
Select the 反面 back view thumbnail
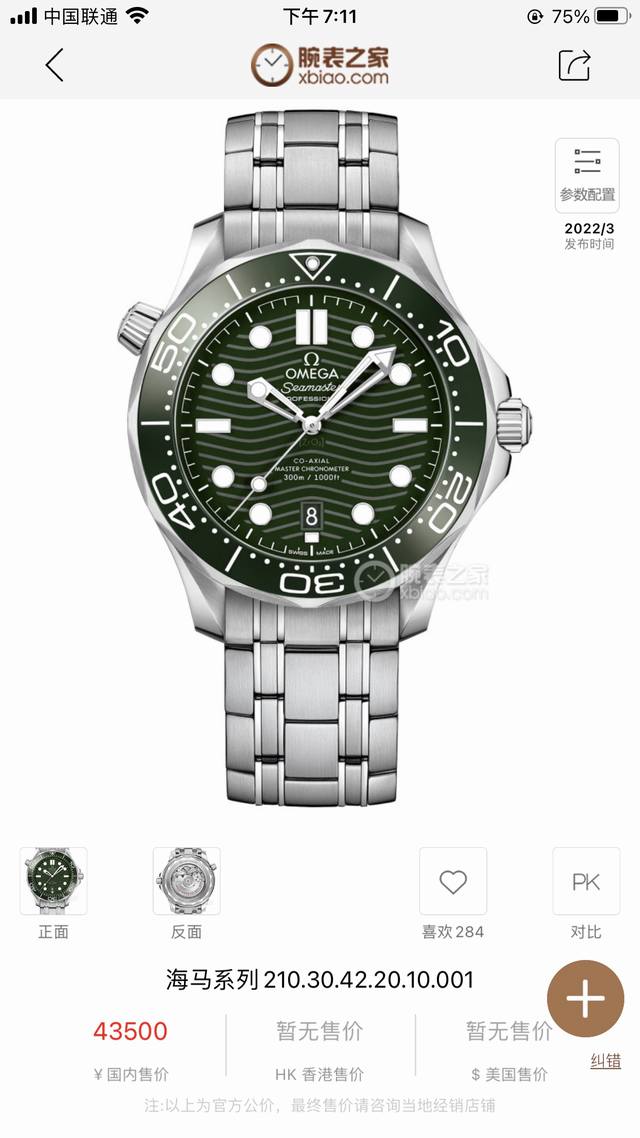tap(186, 881)
